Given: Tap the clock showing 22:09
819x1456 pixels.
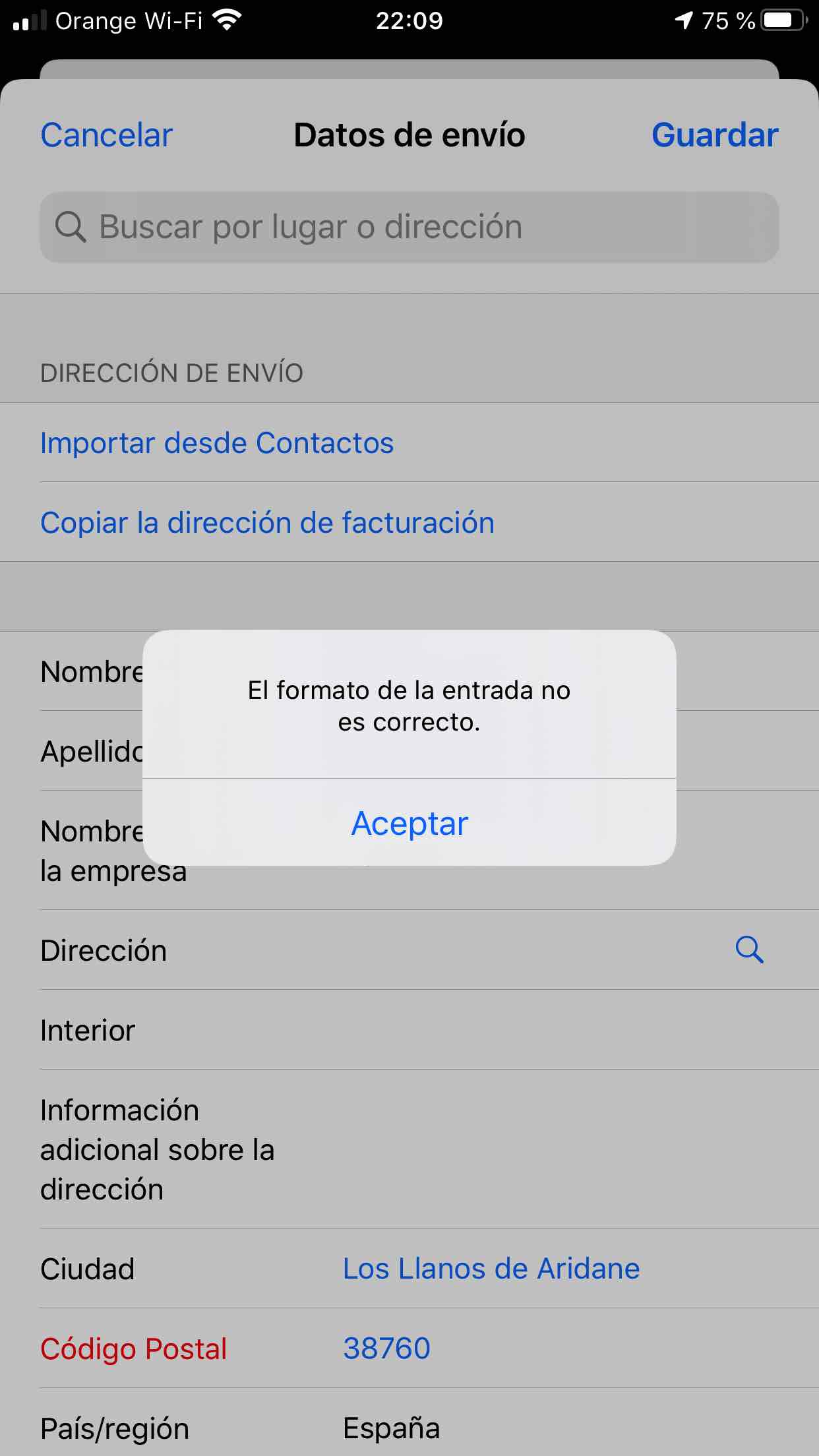Looking at the screenshot, I should click(x=409, y=20).
